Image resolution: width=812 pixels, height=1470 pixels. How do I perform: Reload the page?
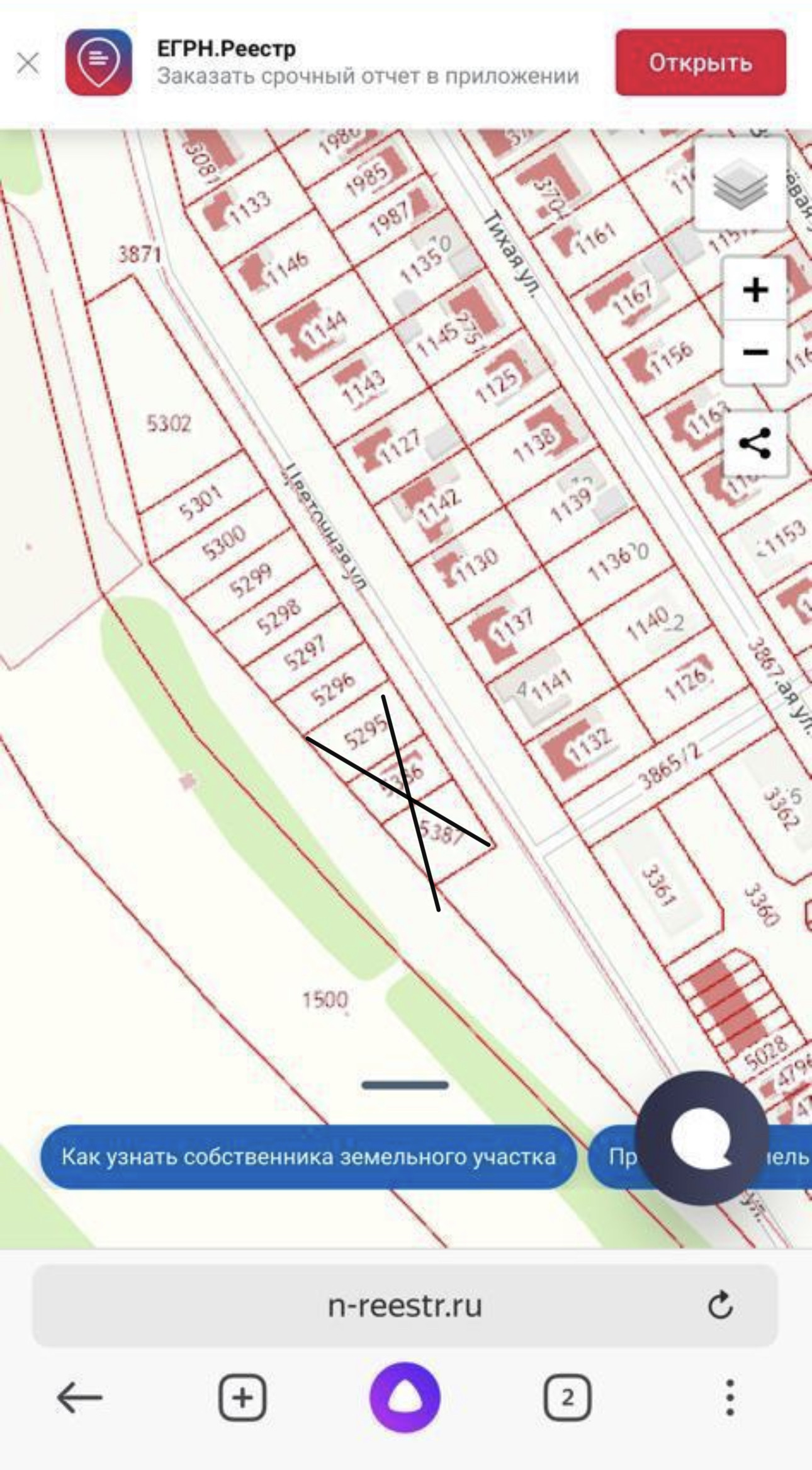(720, 1305)
